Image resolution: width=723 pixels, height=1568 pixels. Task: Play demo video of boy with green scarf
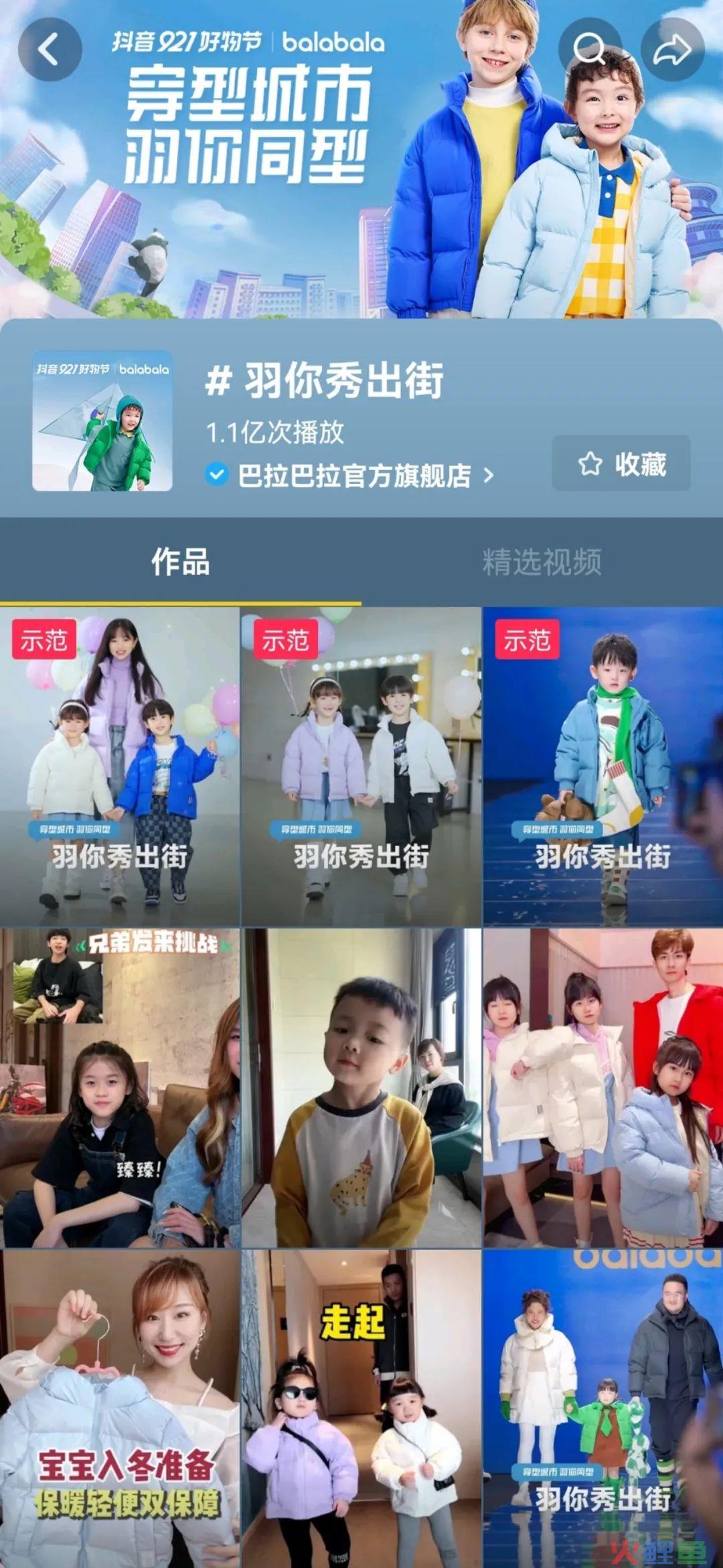(602, 767)
